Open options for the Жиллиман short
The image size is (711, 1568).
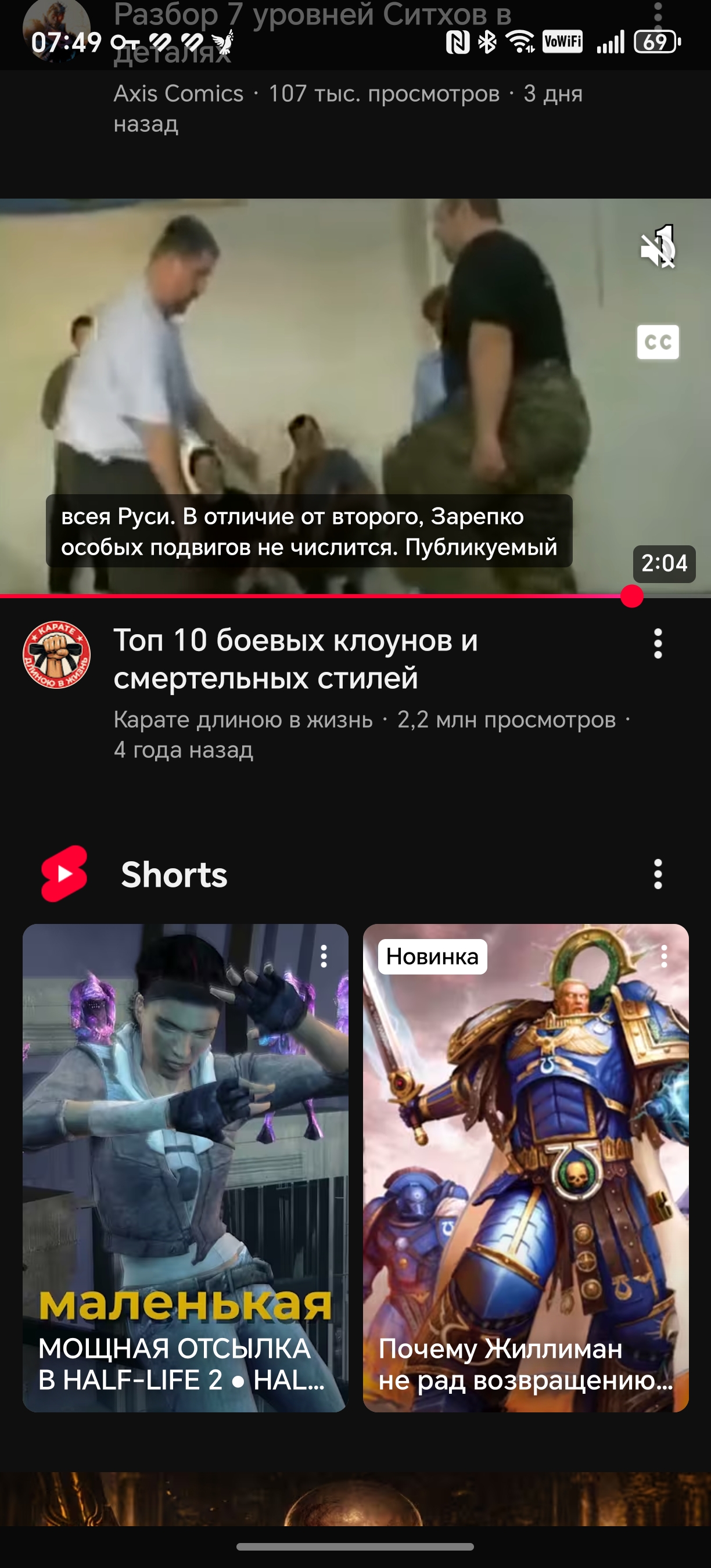pos(663,956)
